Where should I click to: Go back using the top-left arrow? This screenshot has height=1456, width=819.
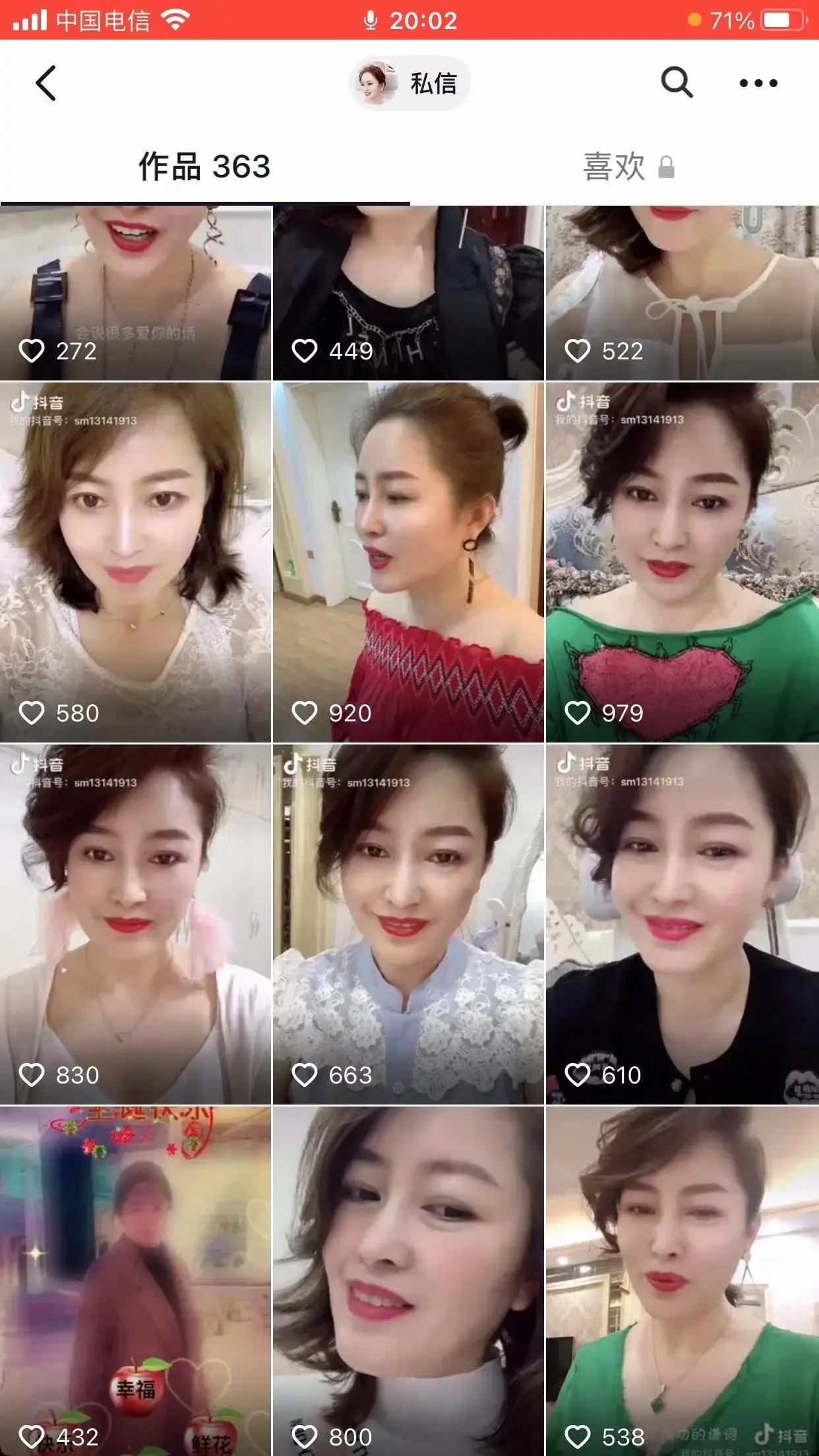45,83
